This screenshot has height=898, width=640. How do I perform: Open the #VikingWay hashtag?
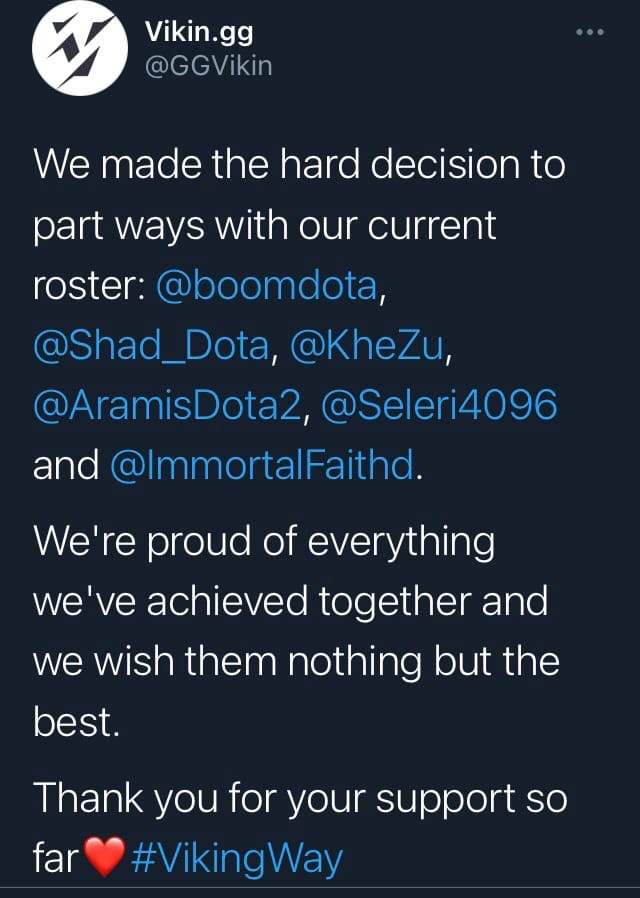point(236,859)
